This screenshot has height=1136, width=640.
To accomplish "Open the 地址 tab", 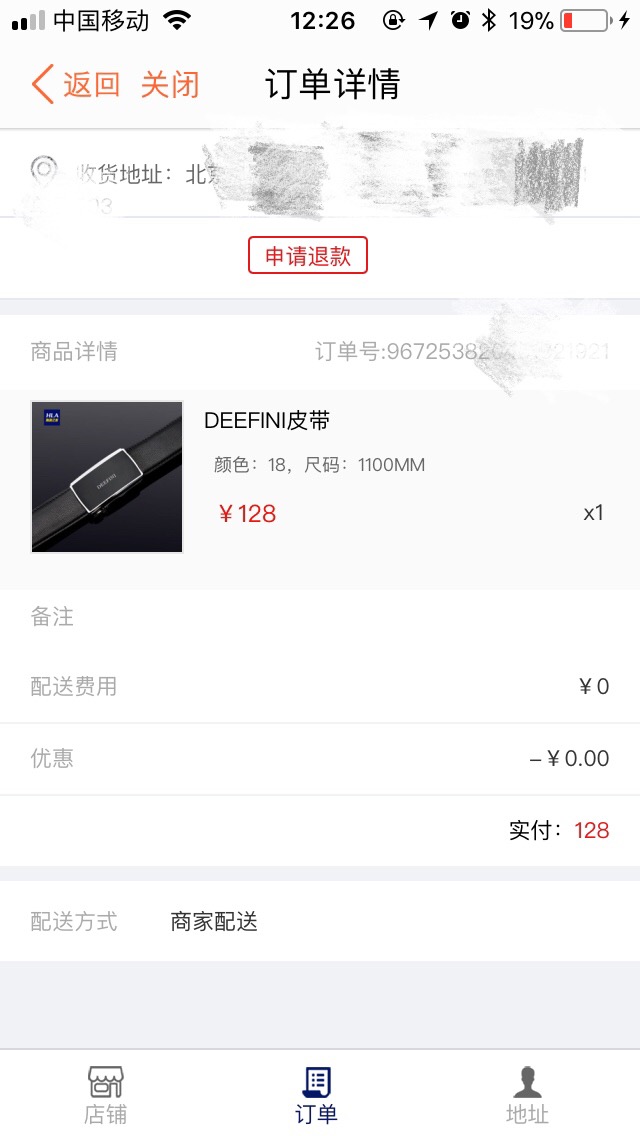I will point(527,1093).
